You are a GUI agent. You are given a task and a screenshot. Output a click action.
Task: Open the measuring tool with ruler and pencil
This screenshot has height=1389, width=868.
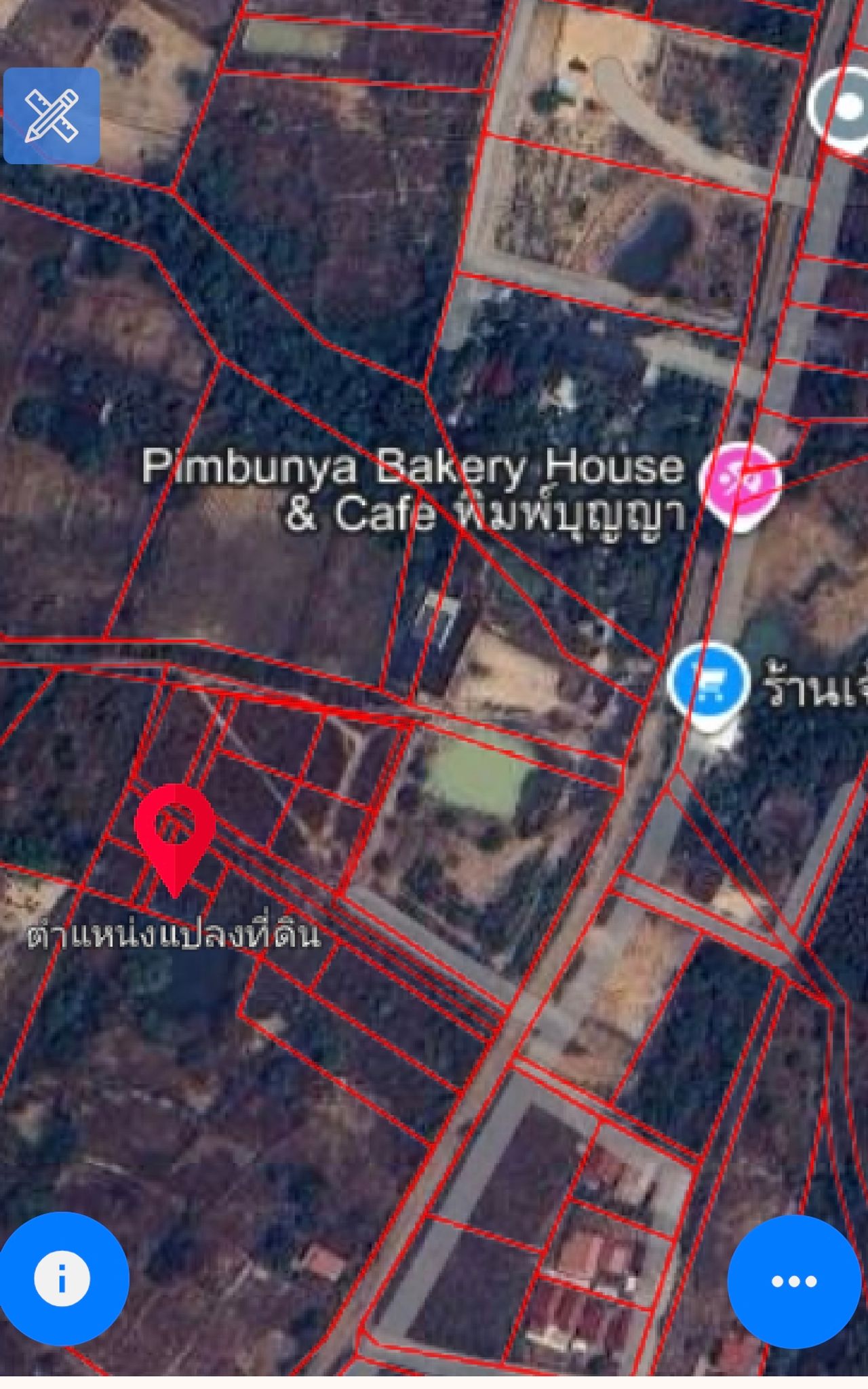click(x=52, y=116)
